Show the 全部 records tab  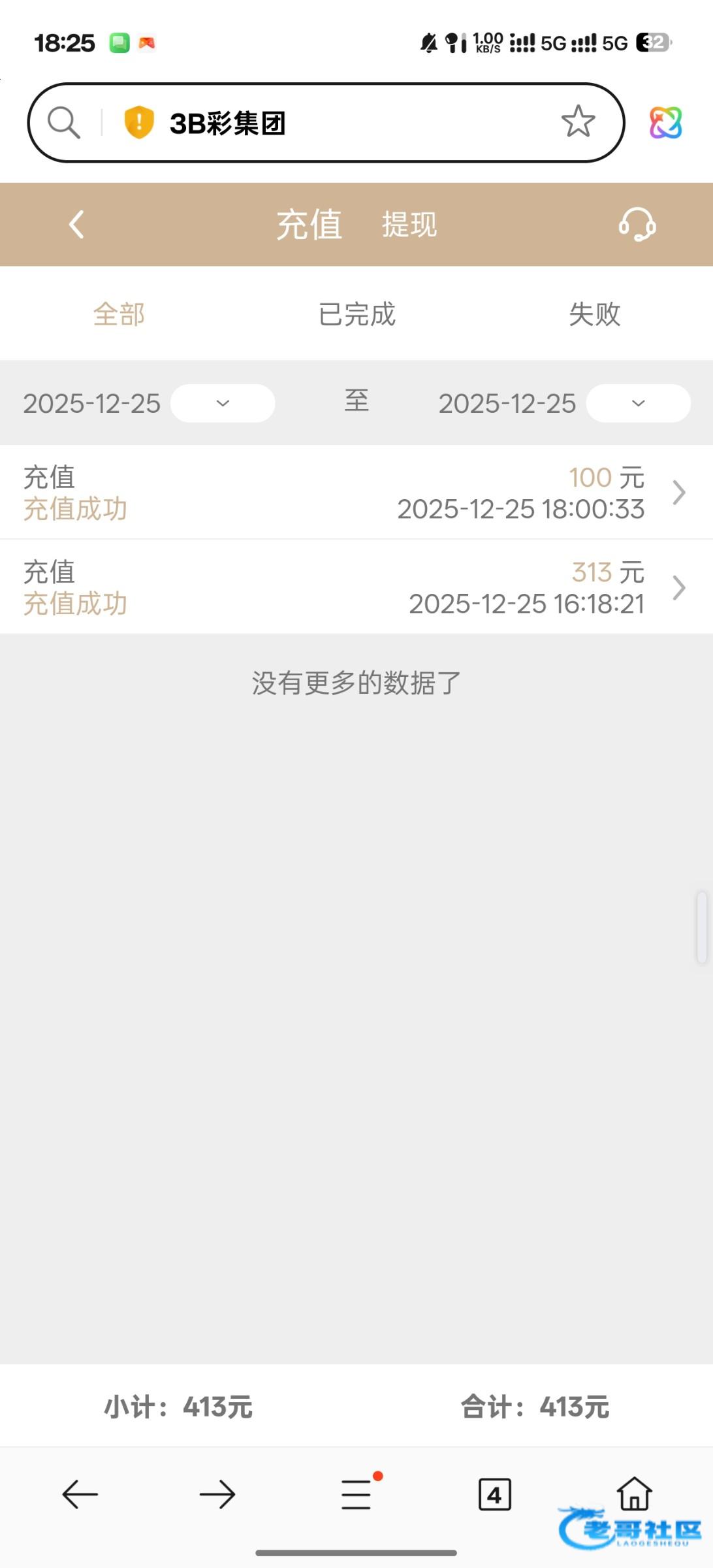click(119, 314)
